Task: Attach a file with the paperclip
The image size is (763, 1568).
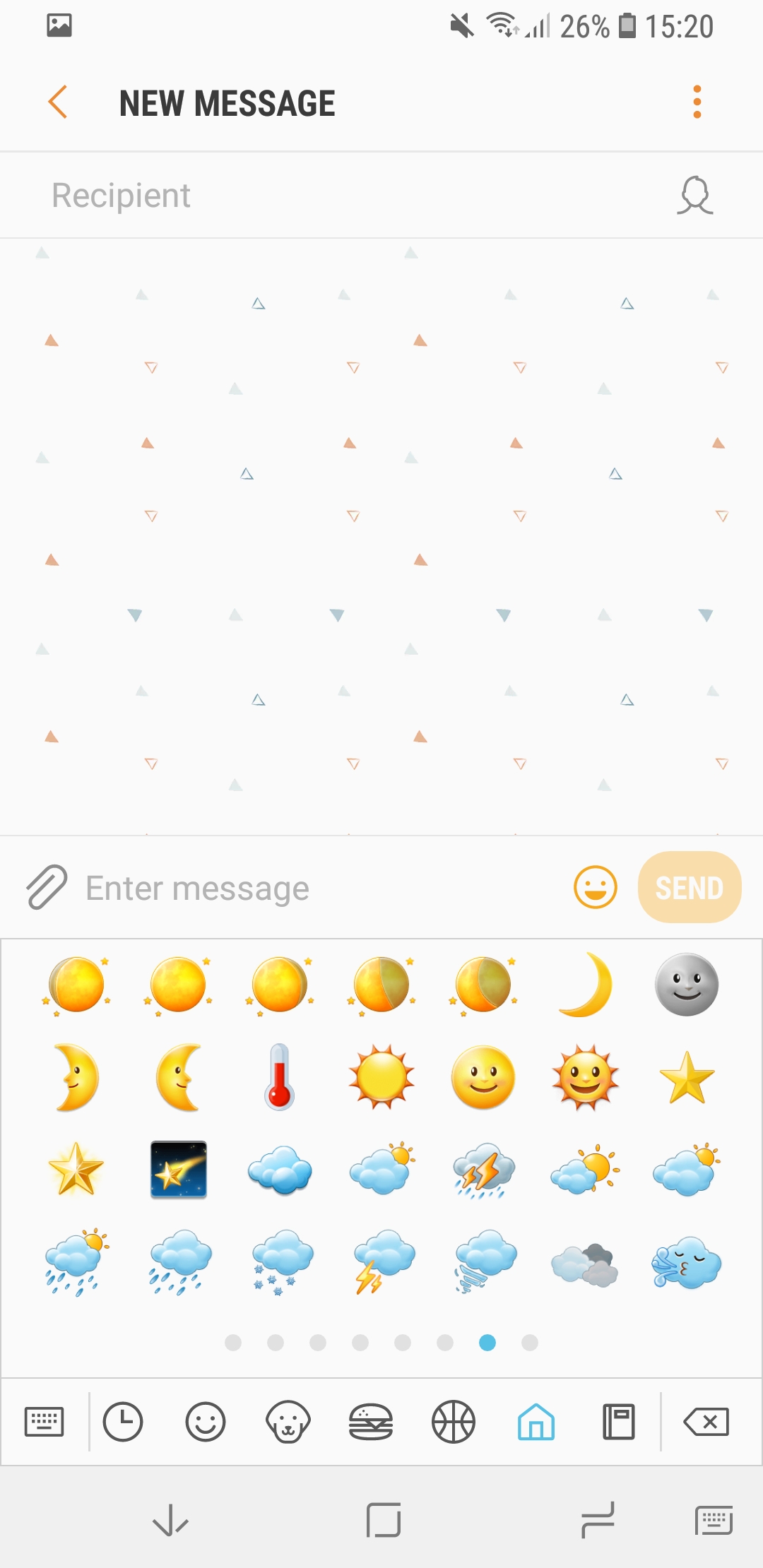Action: point(47,886)
